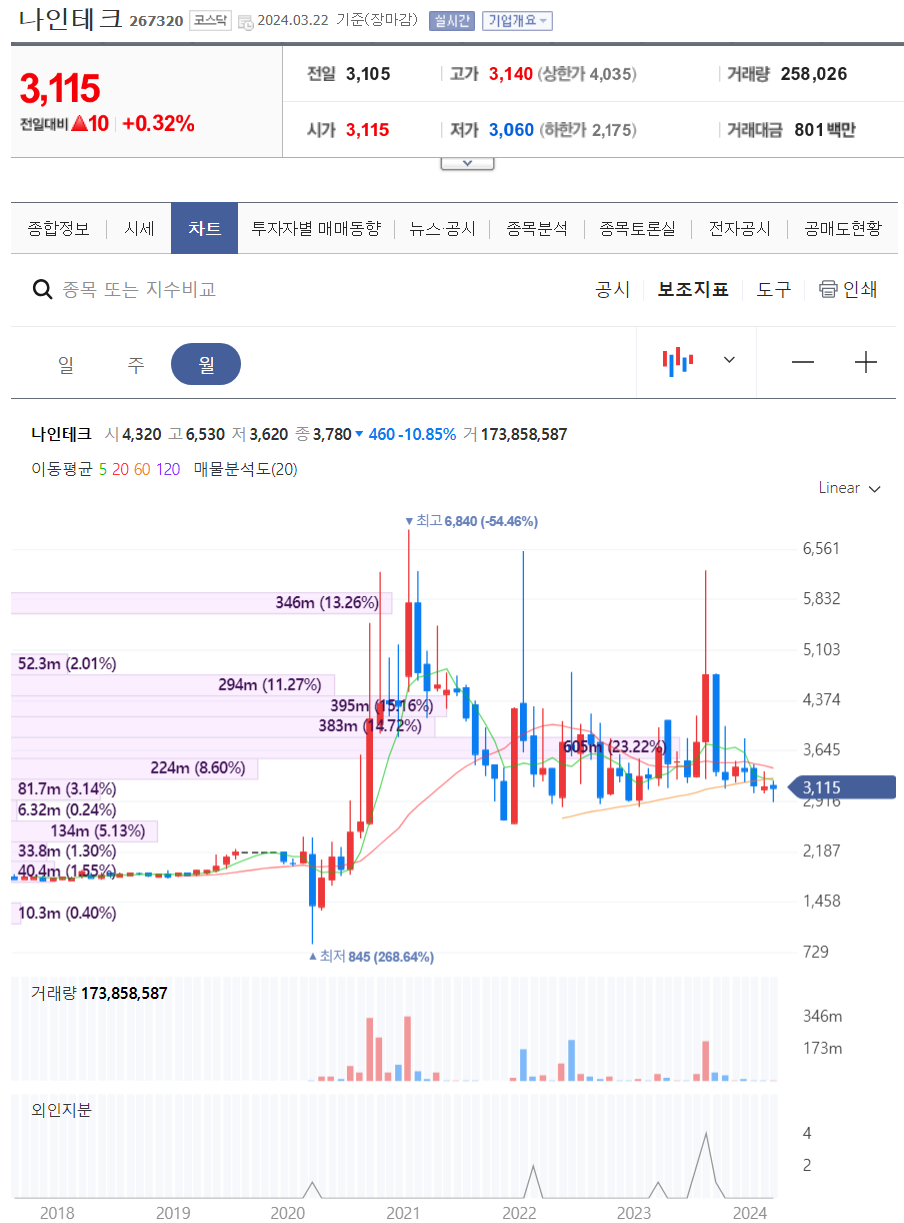Open the 도구 drawing tools

pos(773,290)
